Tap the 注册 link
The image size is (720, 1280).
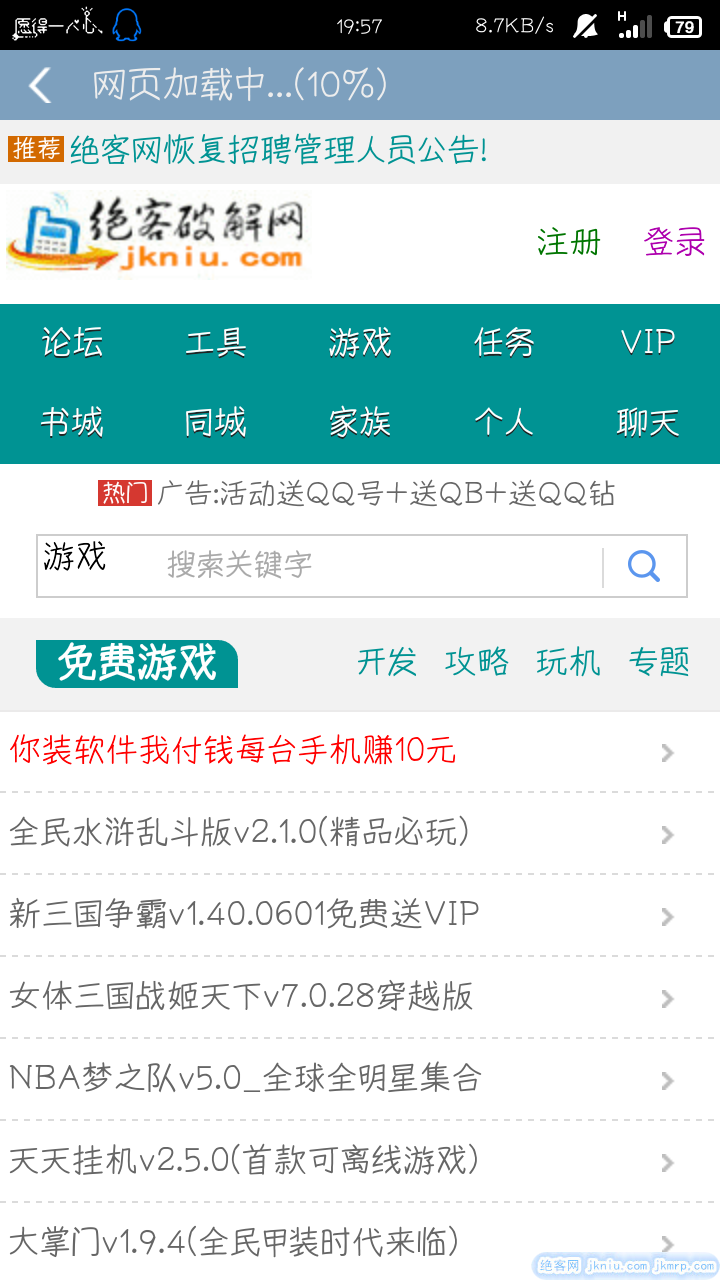568,242
